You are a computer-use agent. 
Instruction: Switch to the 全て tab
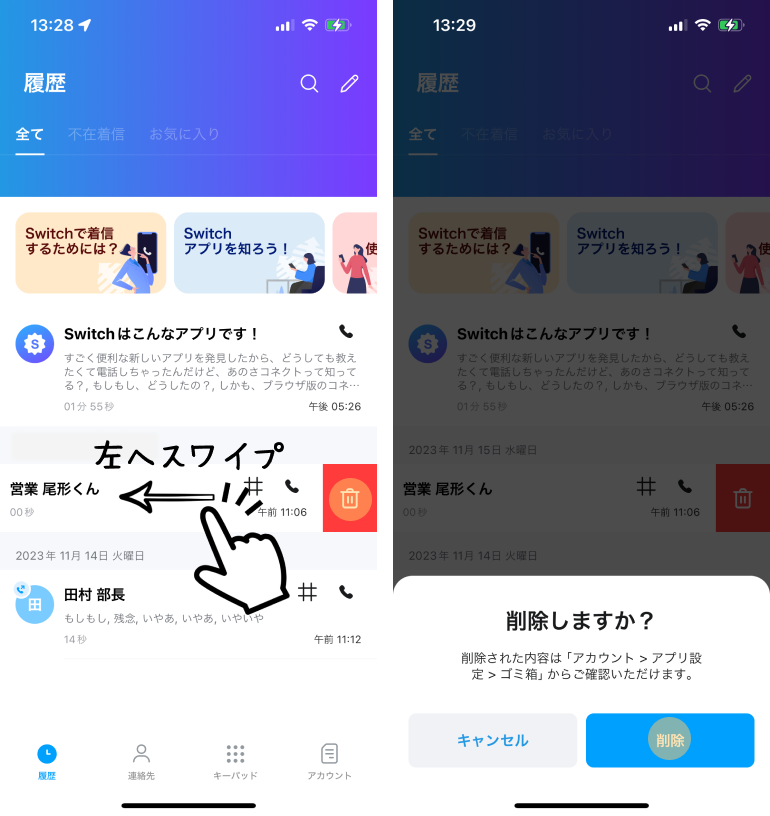pos(29,132)
